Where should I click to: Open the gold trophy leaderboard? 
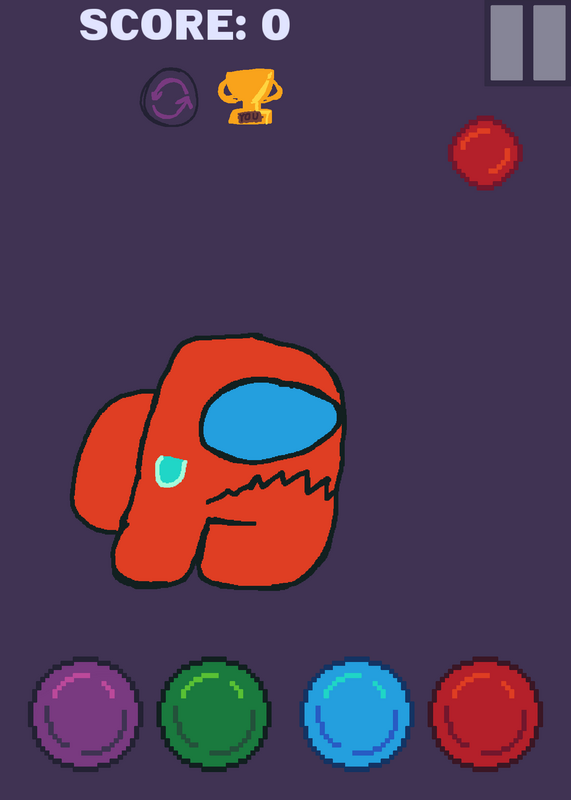(250, 96)
